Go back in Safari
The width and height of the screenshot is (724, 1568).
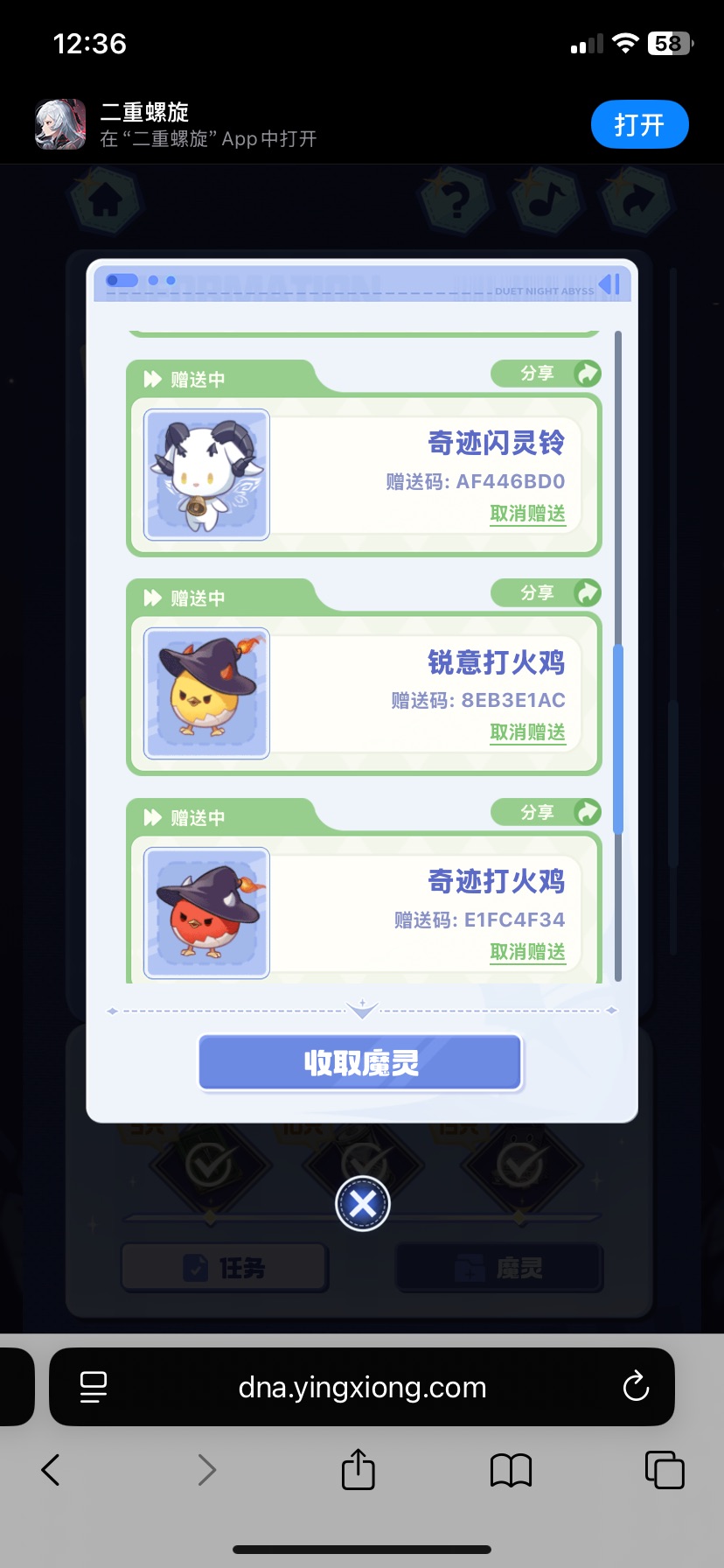pyautogui.click(x=51, y=1470)
